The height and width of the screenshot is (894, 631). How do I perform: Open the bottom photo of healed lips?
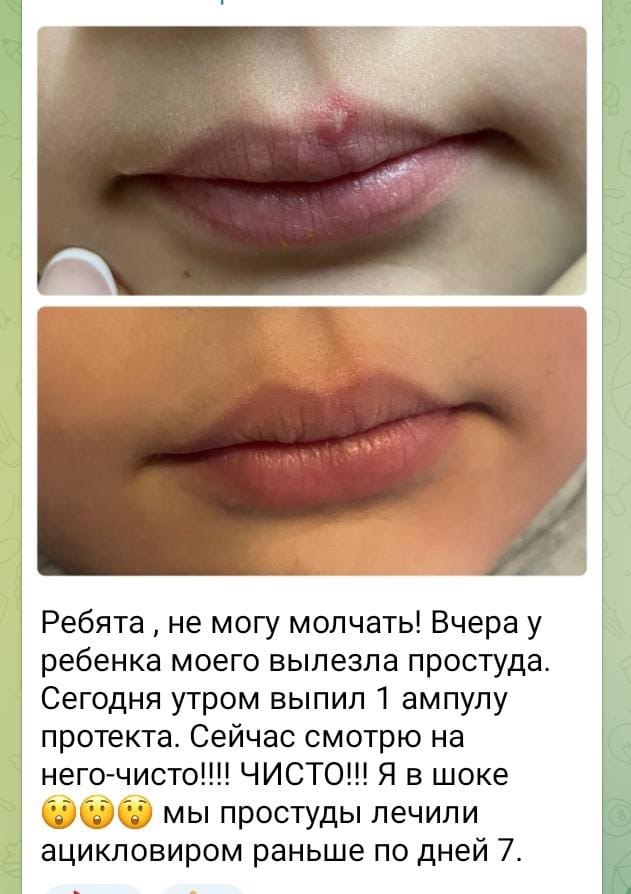pos(312,440)
